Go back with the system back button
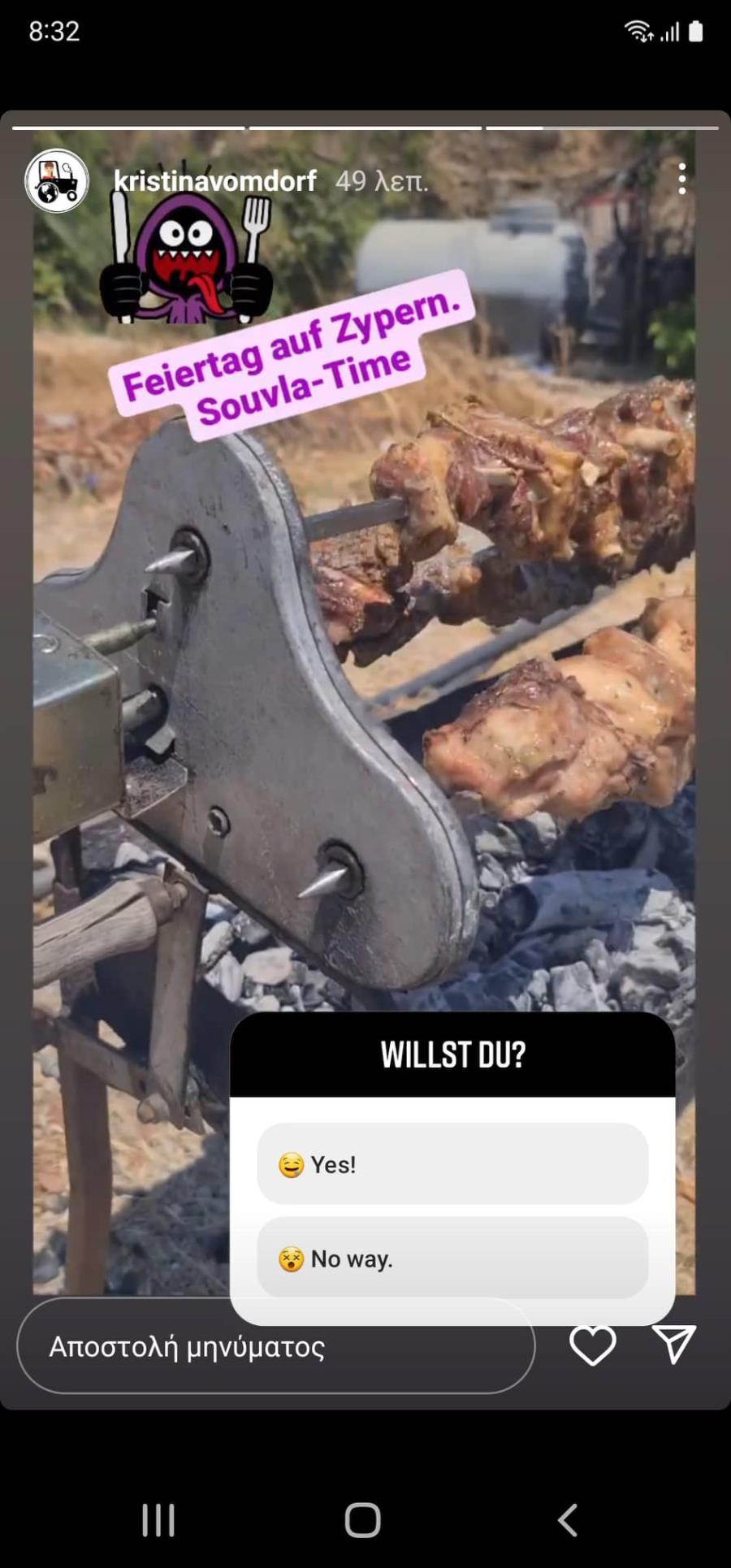 568,1519
